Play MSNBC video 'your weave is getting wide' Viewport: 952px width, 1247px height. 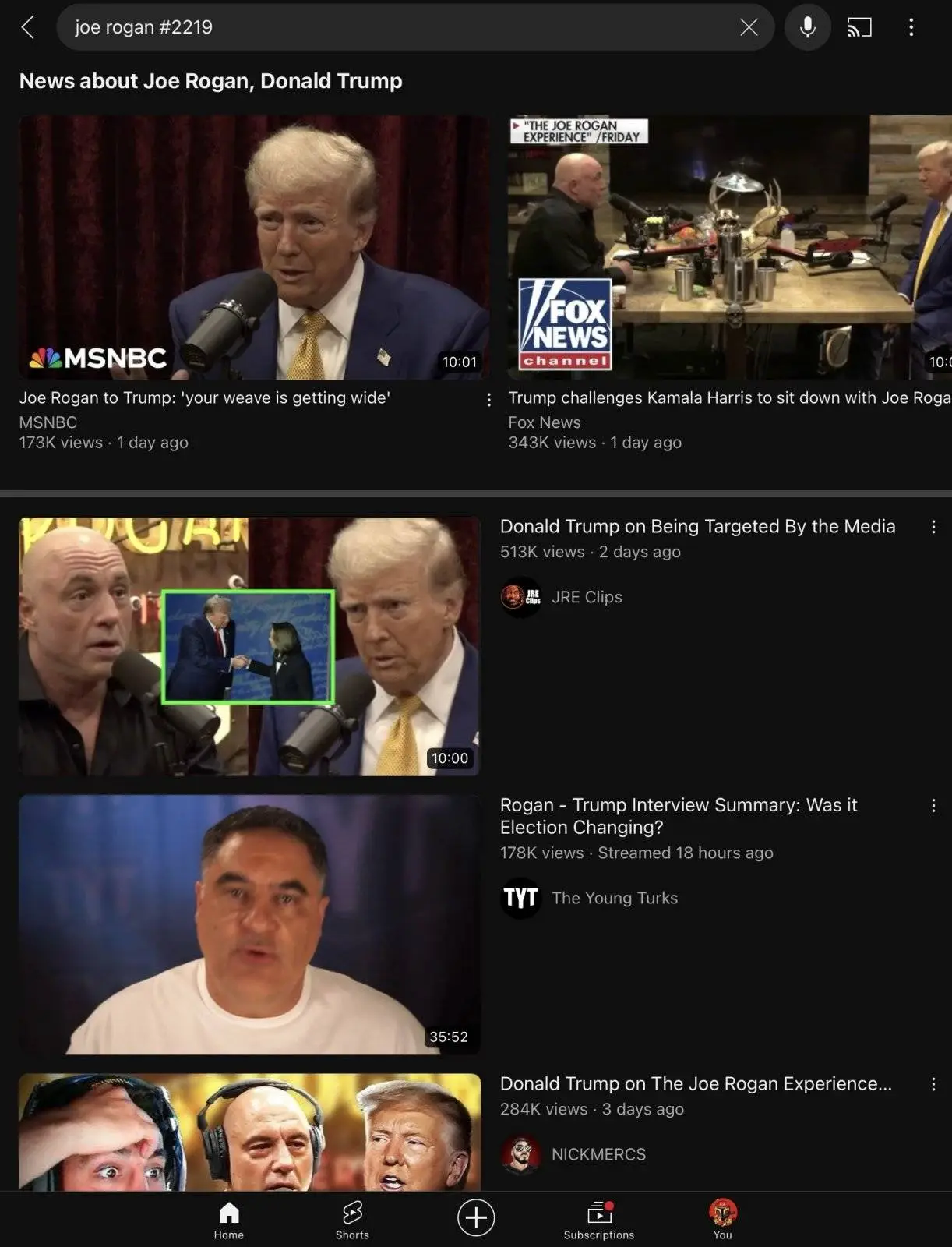click(x=254, y=247)
